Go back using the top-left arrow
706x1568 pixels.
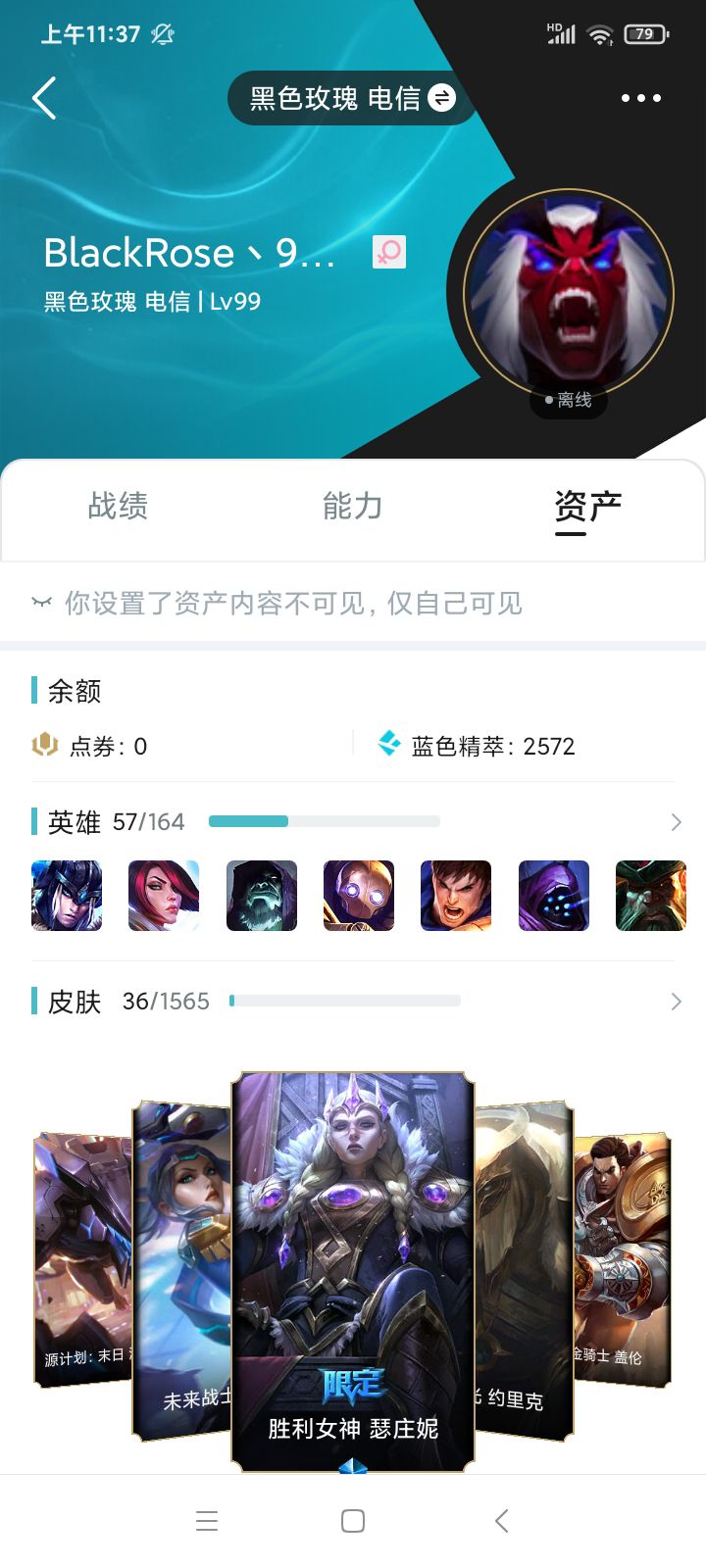45,98
